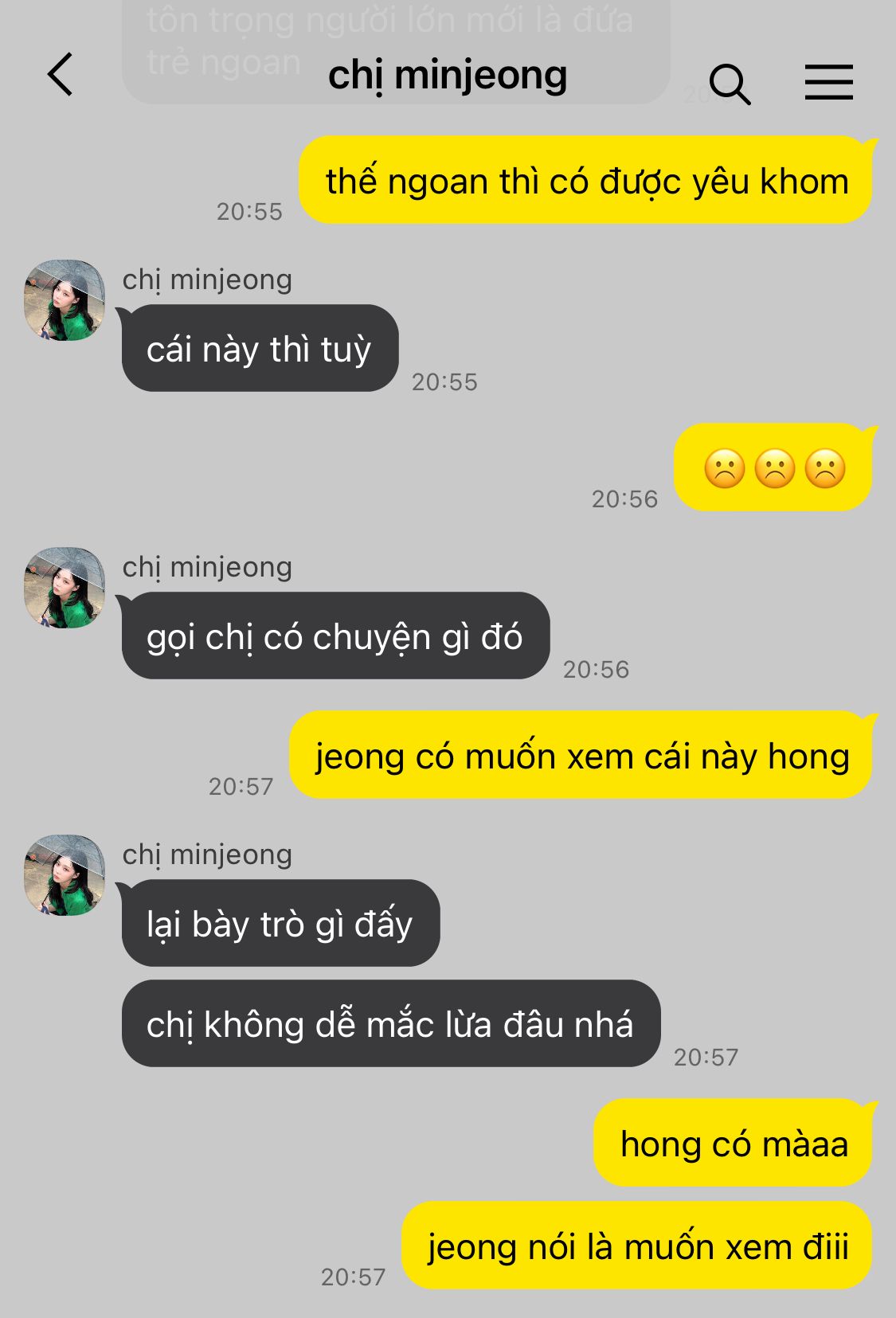The width and height of the screenshot is (896, 1318).
Task: Go back from chị minjeong chat
Action: 61,75
